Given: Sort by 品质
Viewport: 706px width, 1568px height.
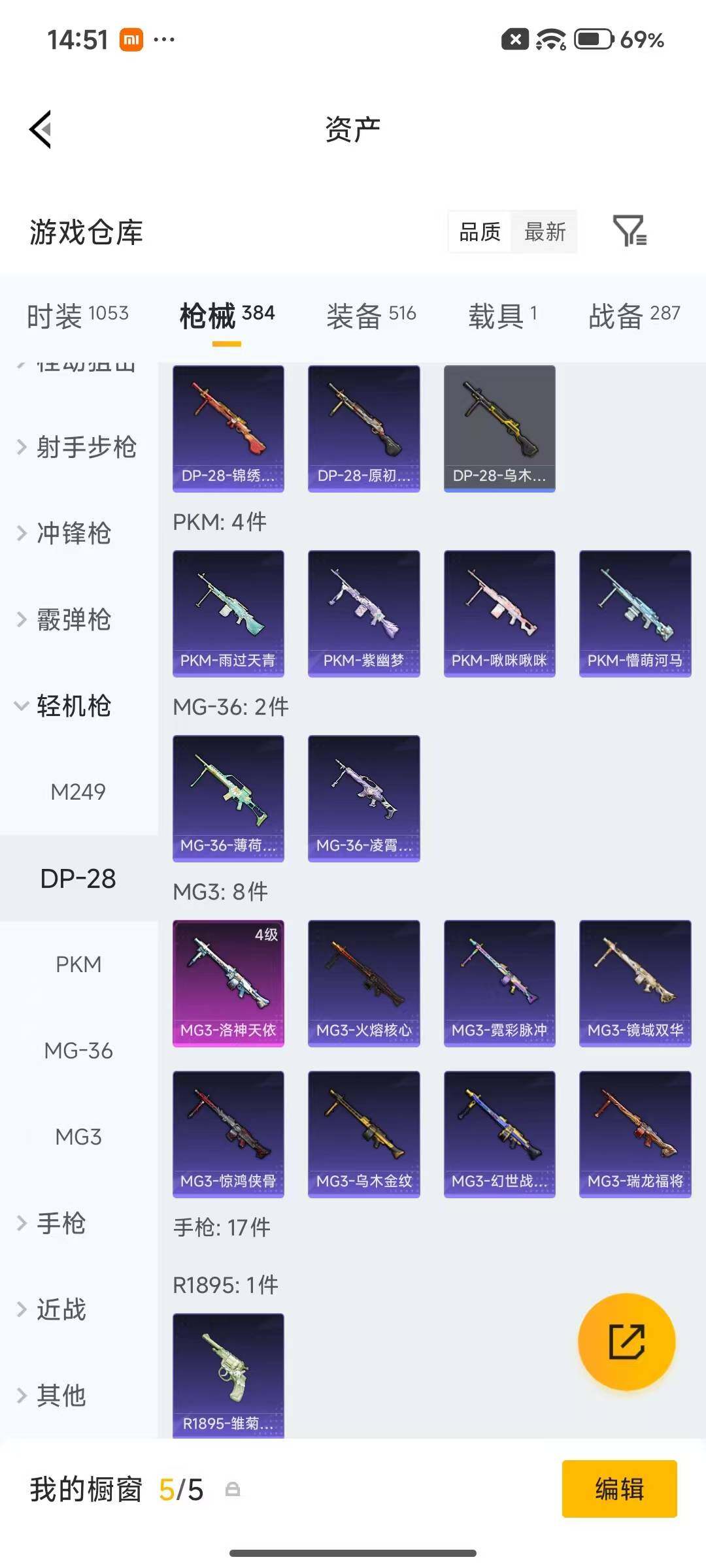Looking at the screenshot, I should pos(480,231).
